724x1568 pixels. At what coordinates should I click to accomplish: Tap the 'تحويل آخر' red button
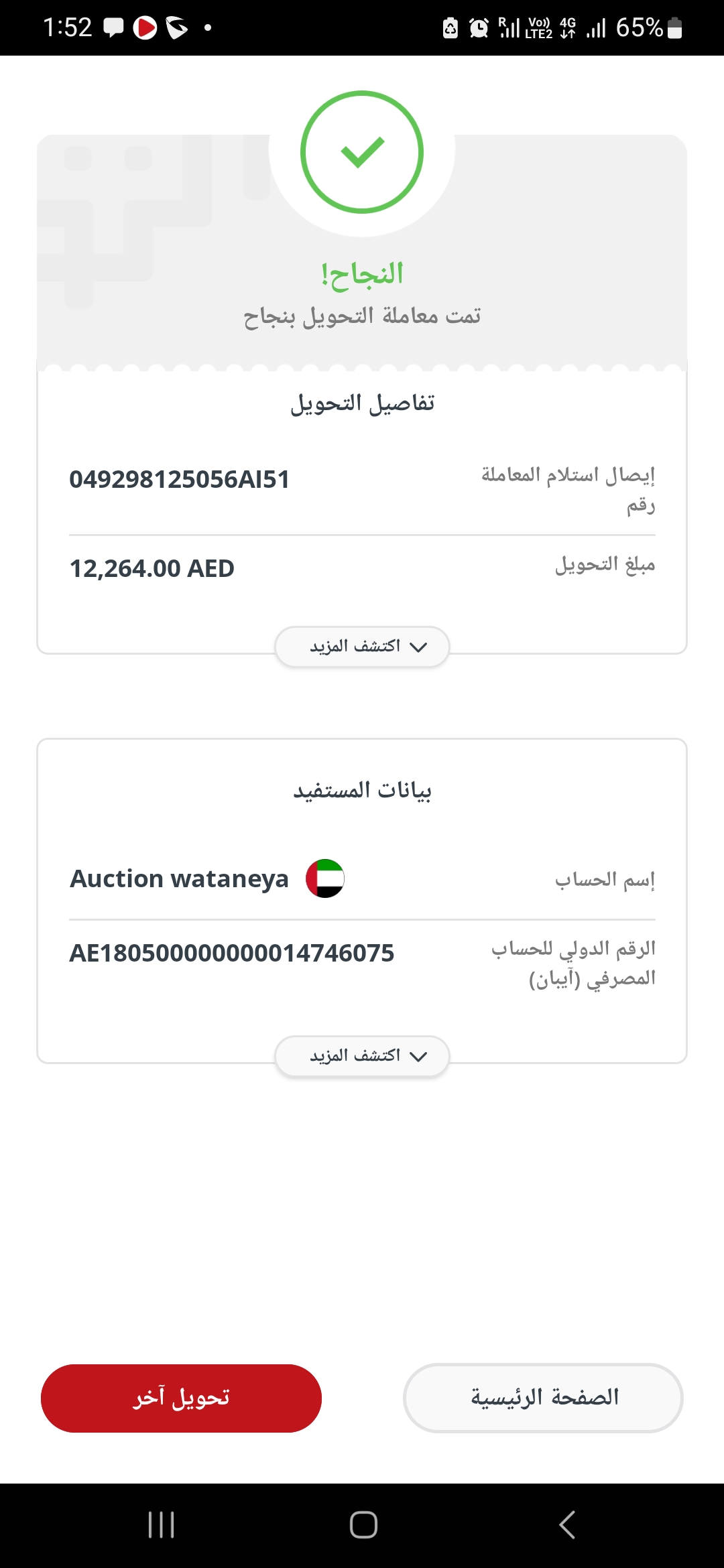(181, 1398)
